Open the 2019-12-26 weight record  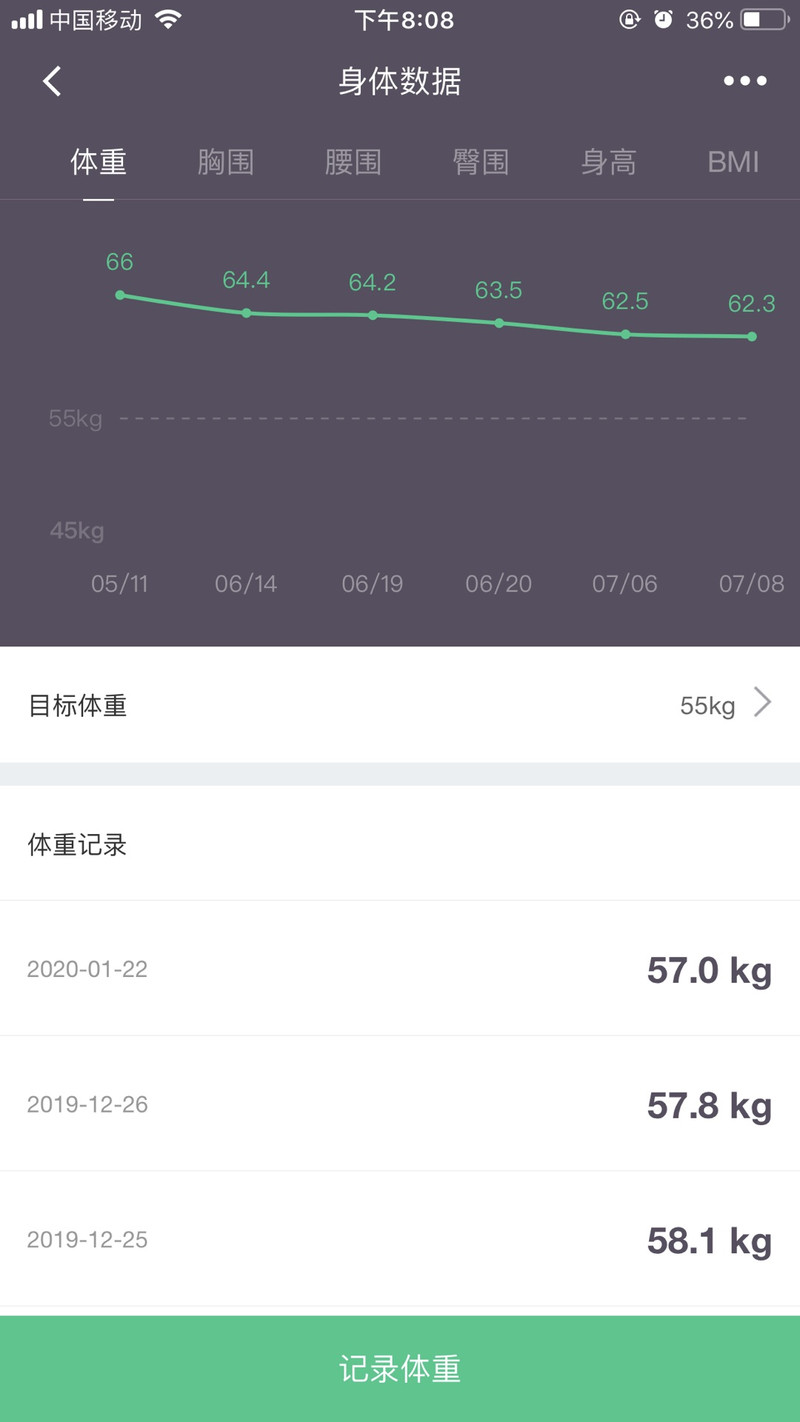pos(400,1104)
